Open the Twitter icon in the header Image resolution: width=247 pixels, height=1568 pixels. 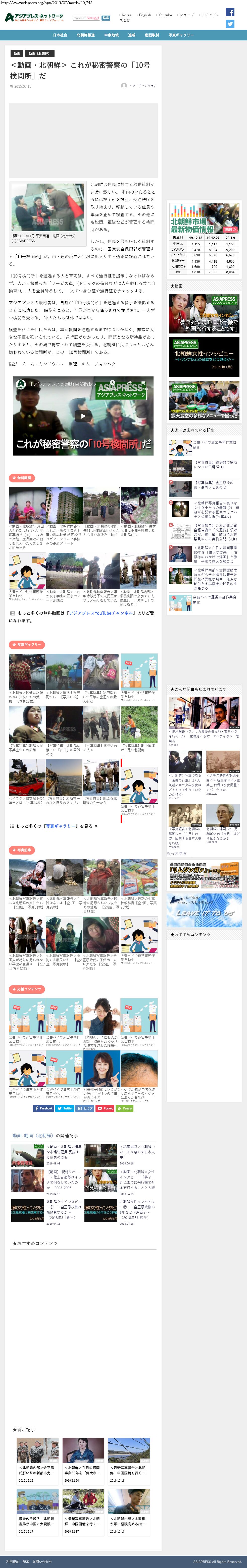(230, 24)
